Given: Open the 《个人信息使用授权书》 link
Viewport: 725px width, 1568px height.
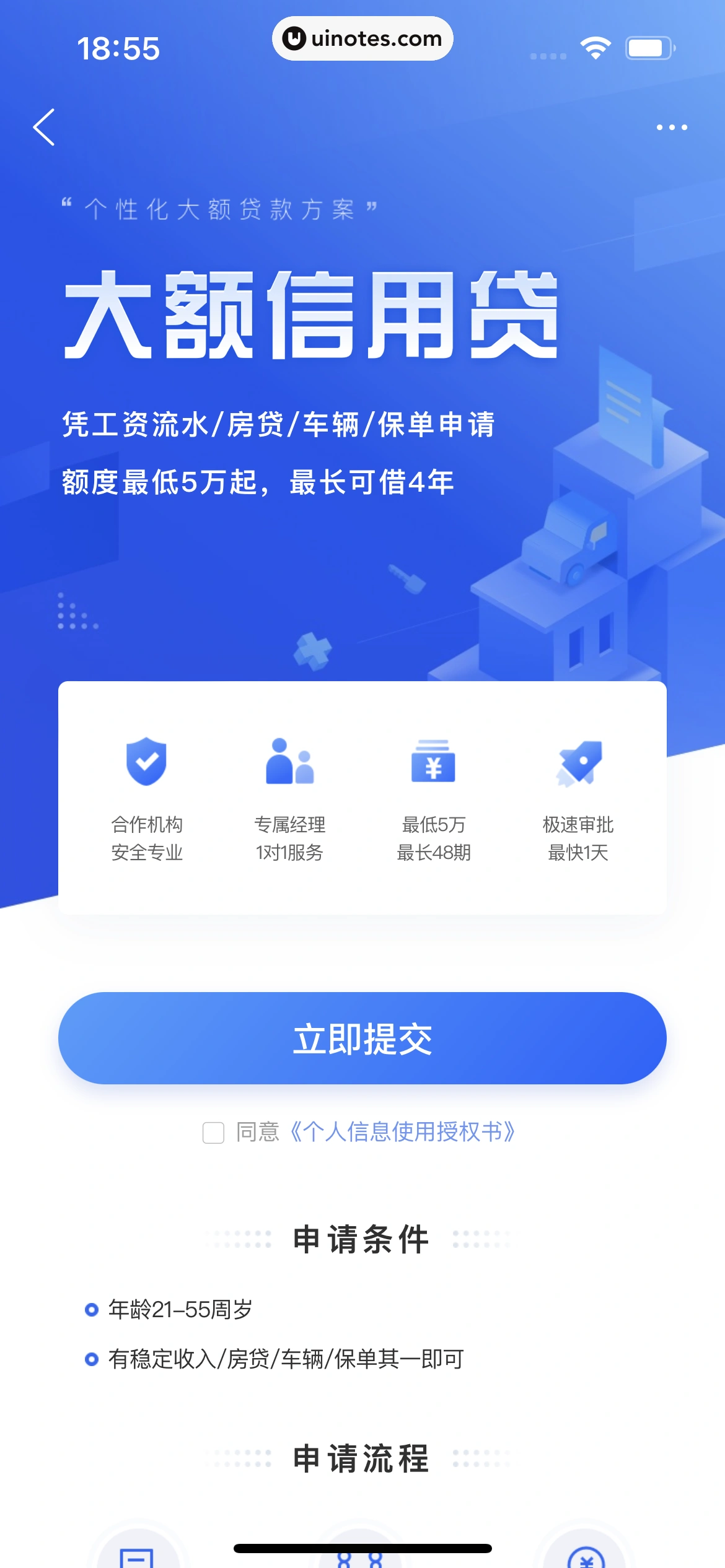Looking at the screenshot, I should (403, 1132).
